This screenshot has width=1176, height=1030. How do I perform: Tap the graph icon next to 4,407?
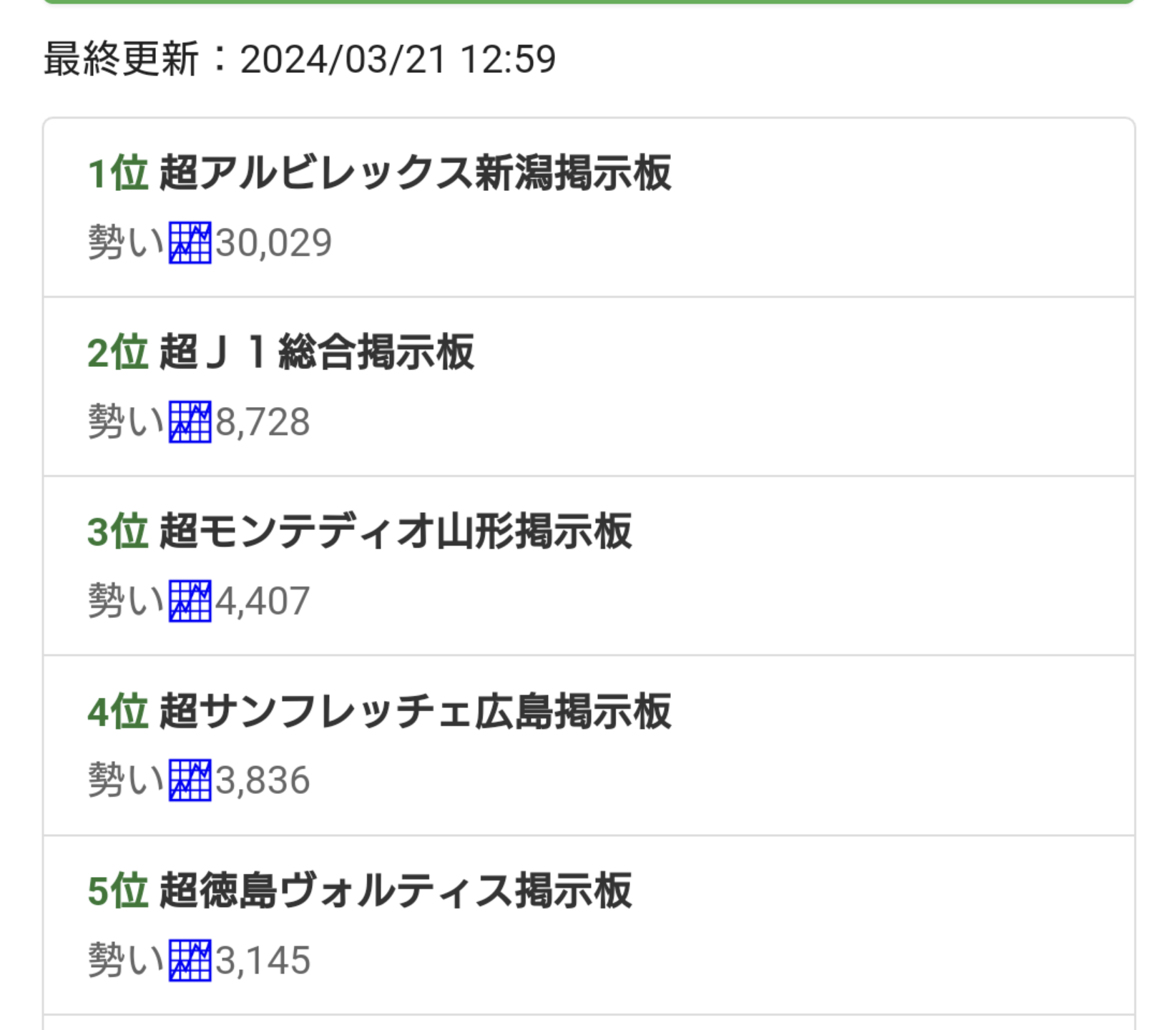(x=190, y=602)
